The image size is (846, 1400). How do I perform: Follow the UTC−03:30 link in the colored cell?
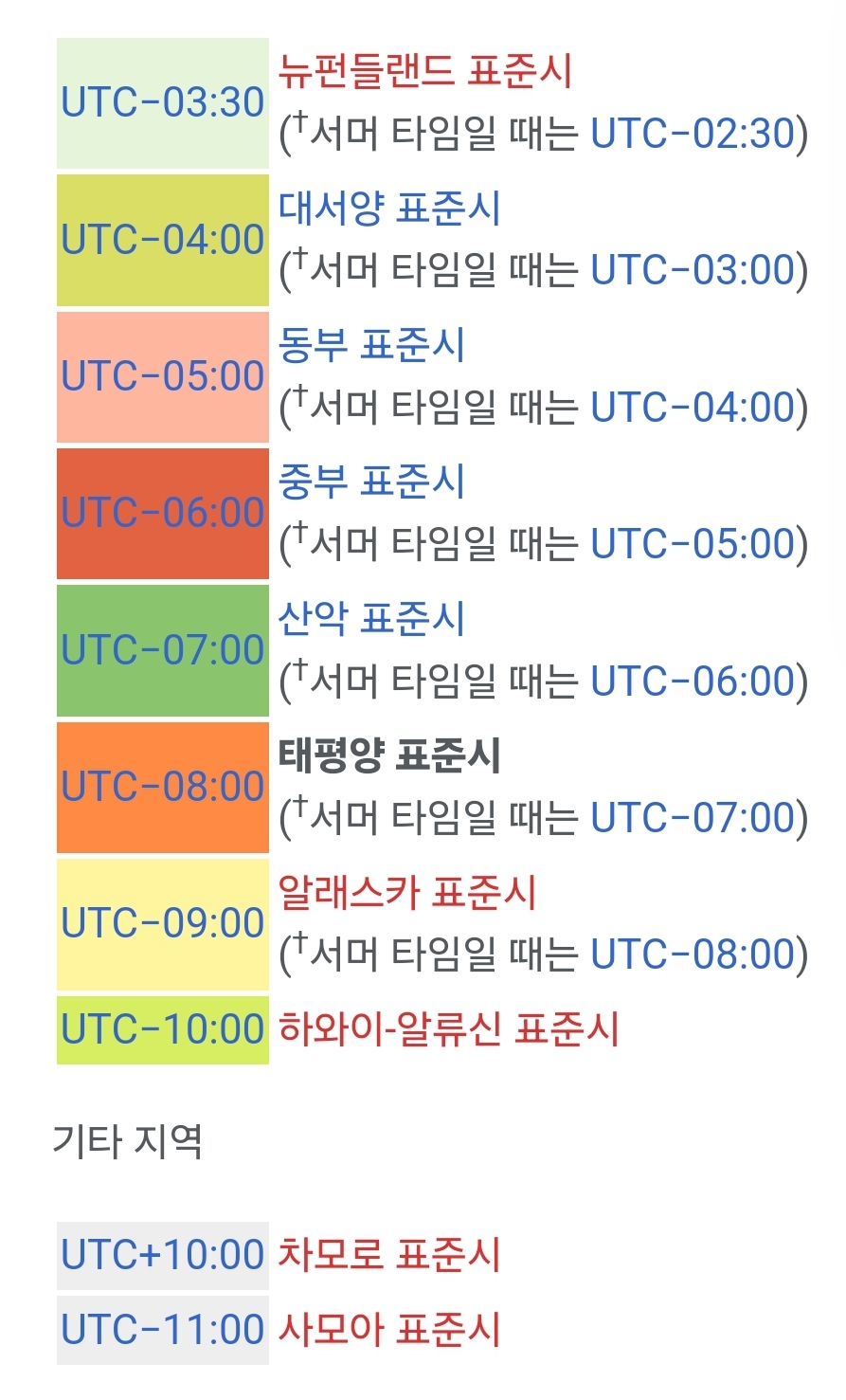(x=163, y=102)
